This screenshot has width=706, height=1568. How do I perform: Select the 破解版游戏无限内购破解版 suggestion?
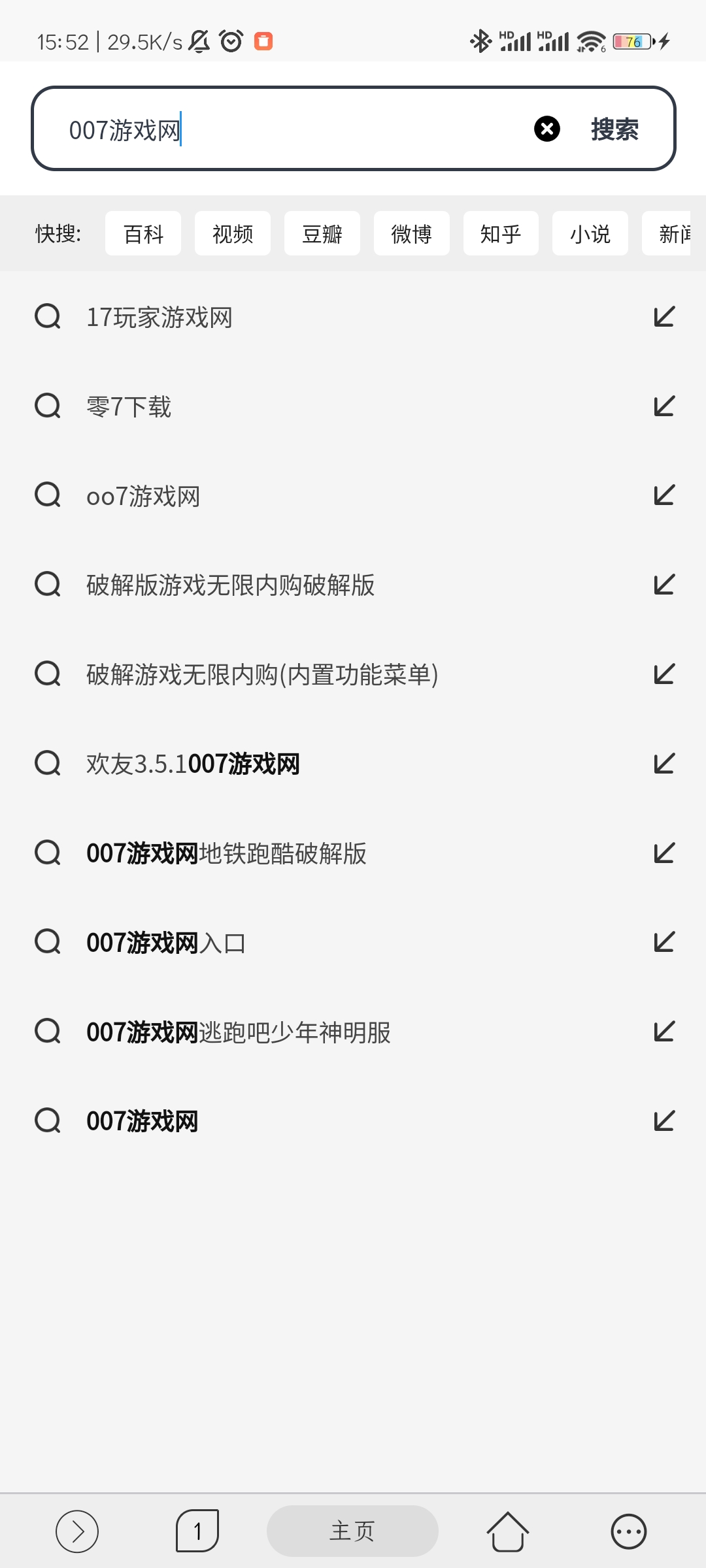click(x=230, y=585)
